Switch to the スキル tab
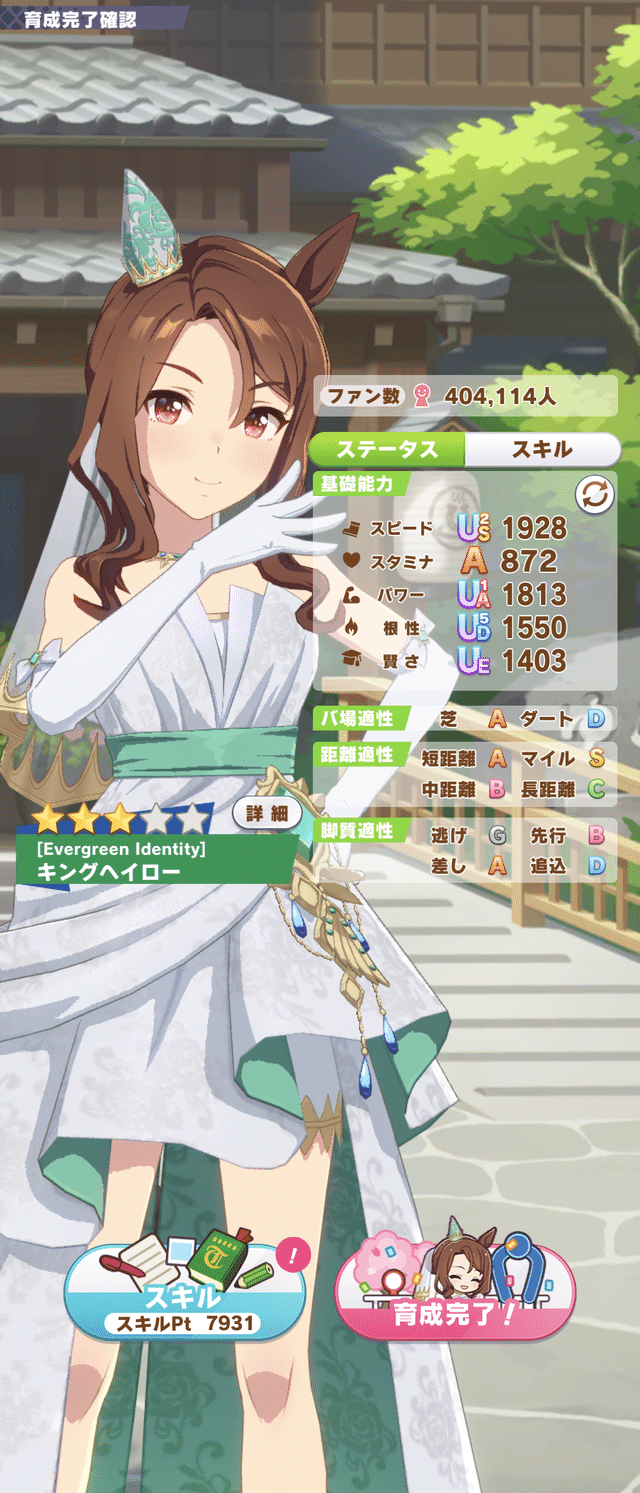This screenshot has width=640, height=1493. [x=541, y=450]
